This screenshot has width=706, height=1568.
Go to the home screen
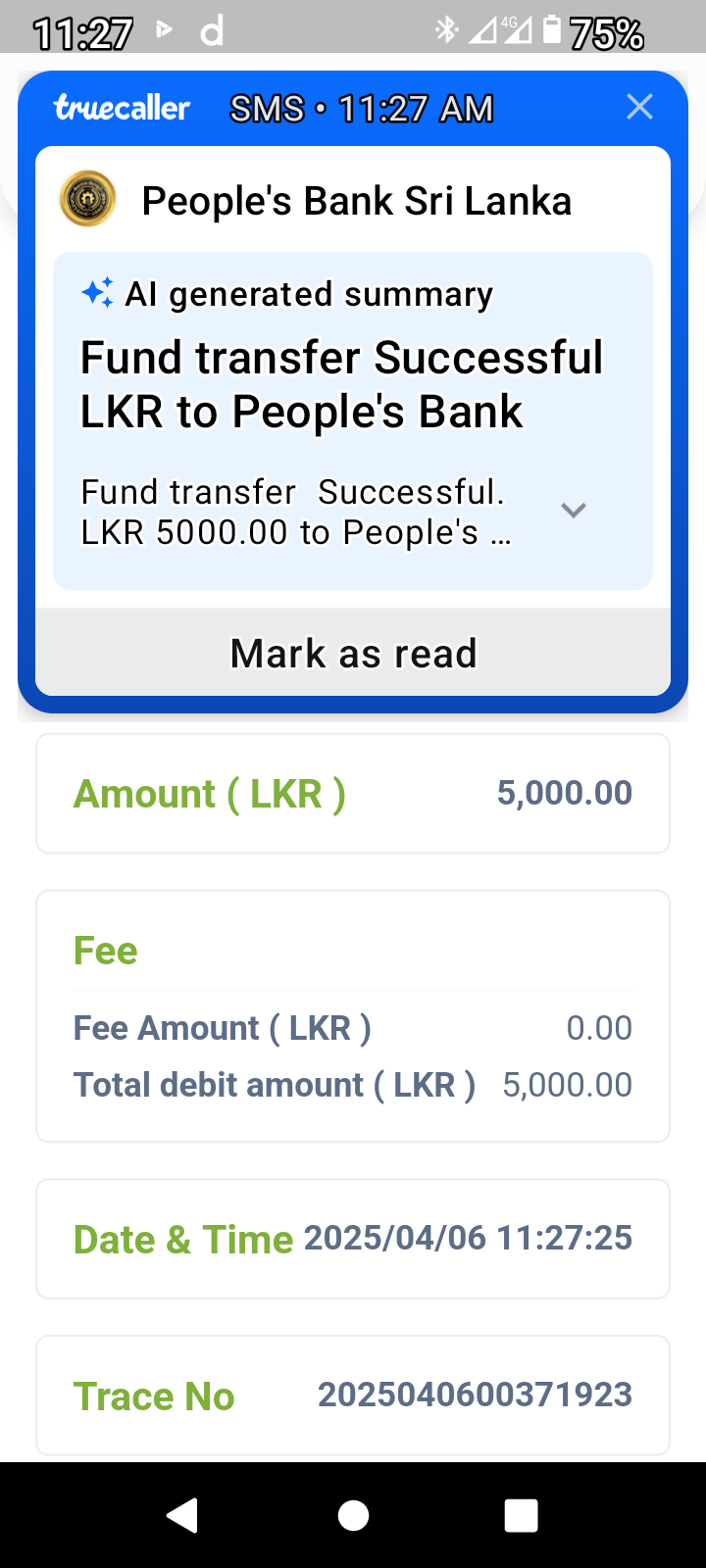(x=353, y=1515)
